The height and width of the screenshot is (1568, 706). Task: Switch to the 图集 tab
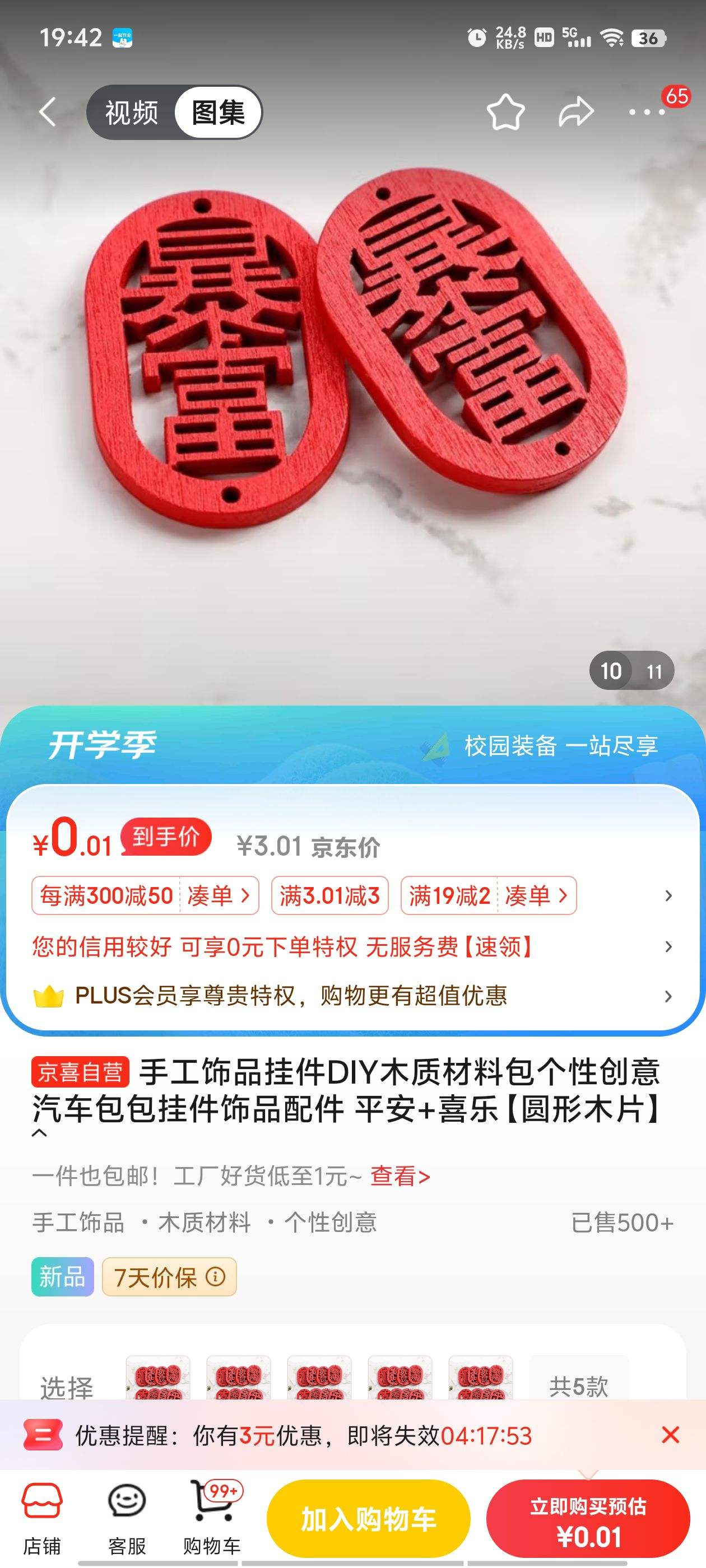[218, 113]
